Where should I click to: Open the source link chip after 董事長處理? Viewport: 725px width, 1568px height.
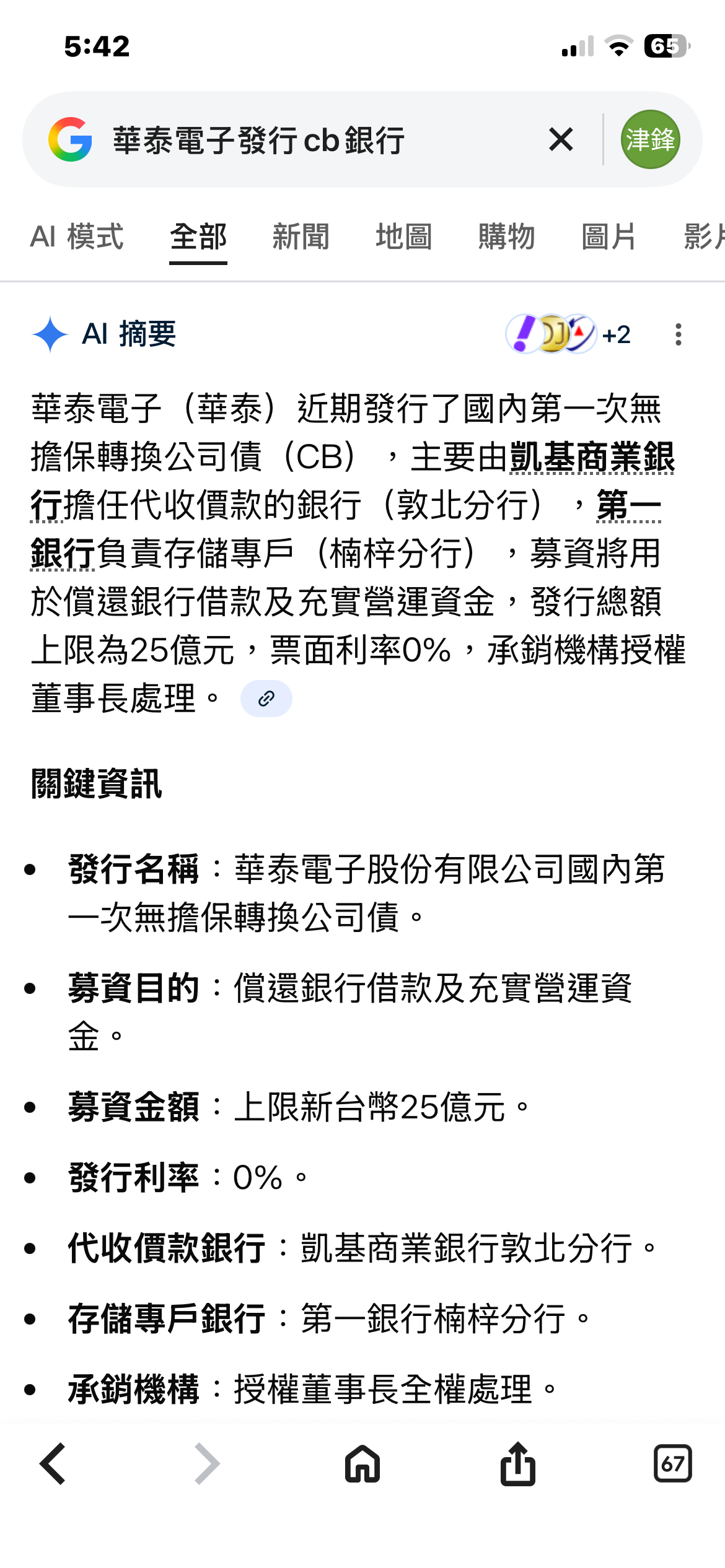[x=266, y=699]
